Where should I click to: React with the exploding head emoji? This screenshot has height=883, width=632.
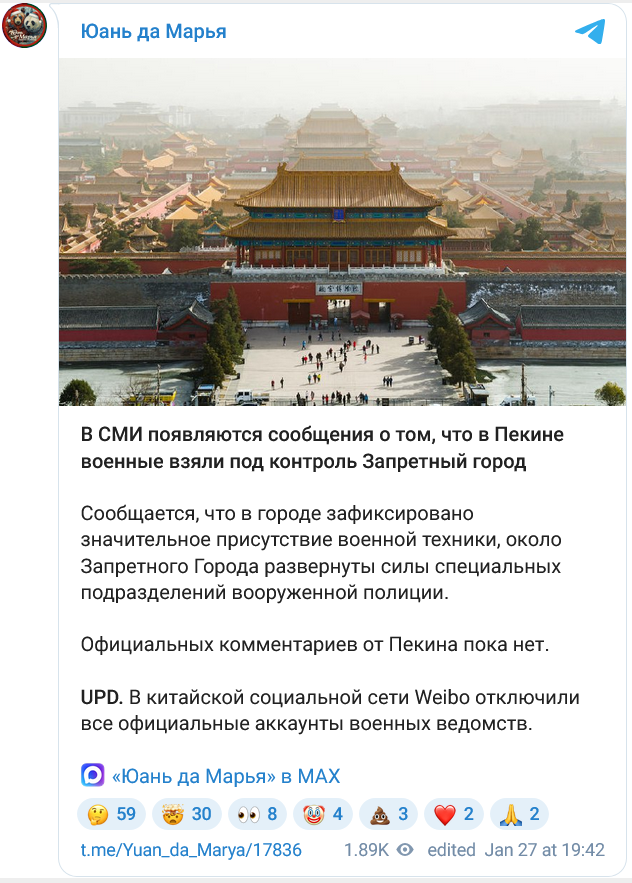(186, 814)
